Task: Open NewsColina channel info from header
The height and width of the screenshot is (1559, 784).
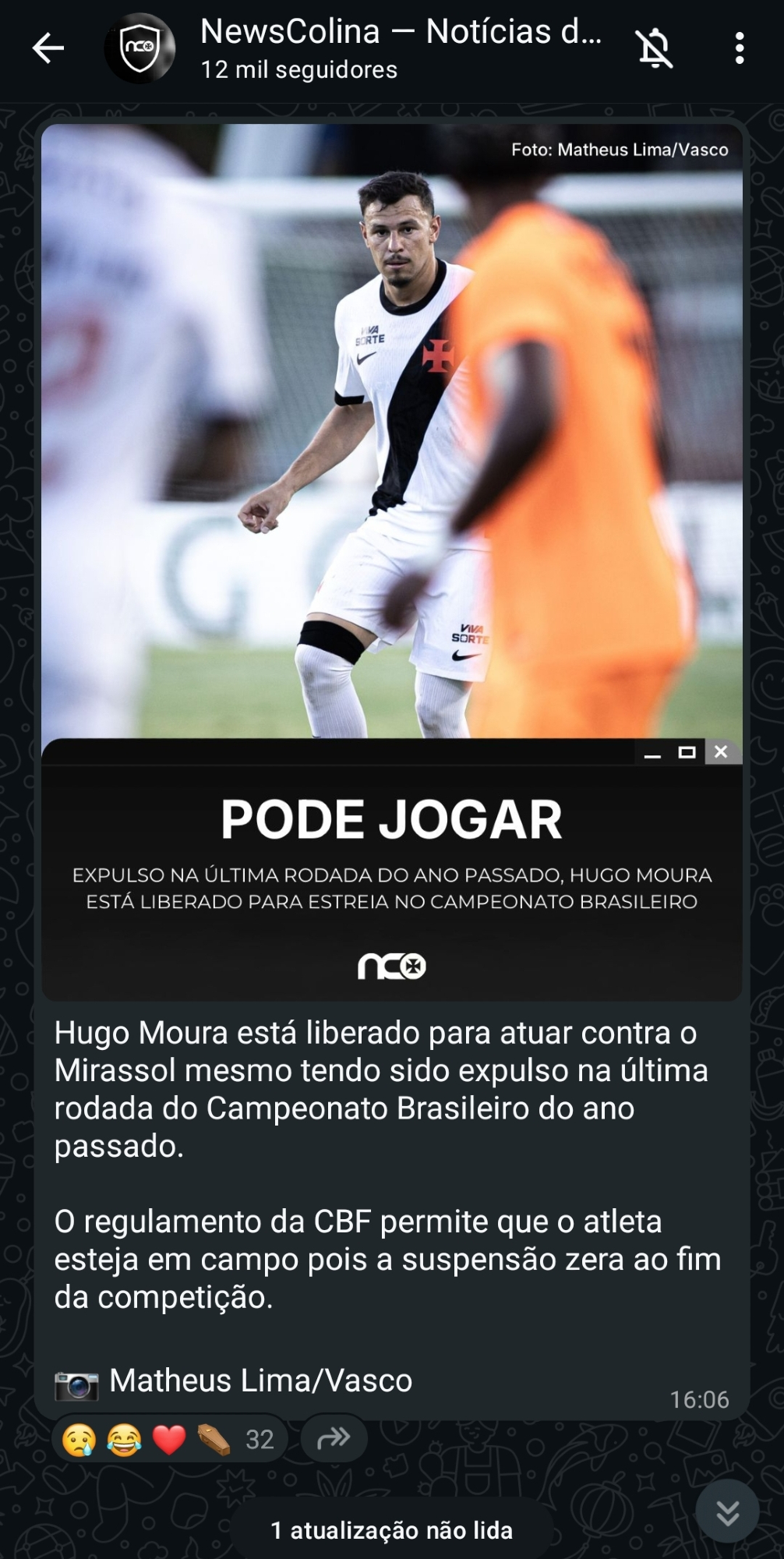Action: tap(400, 48)
